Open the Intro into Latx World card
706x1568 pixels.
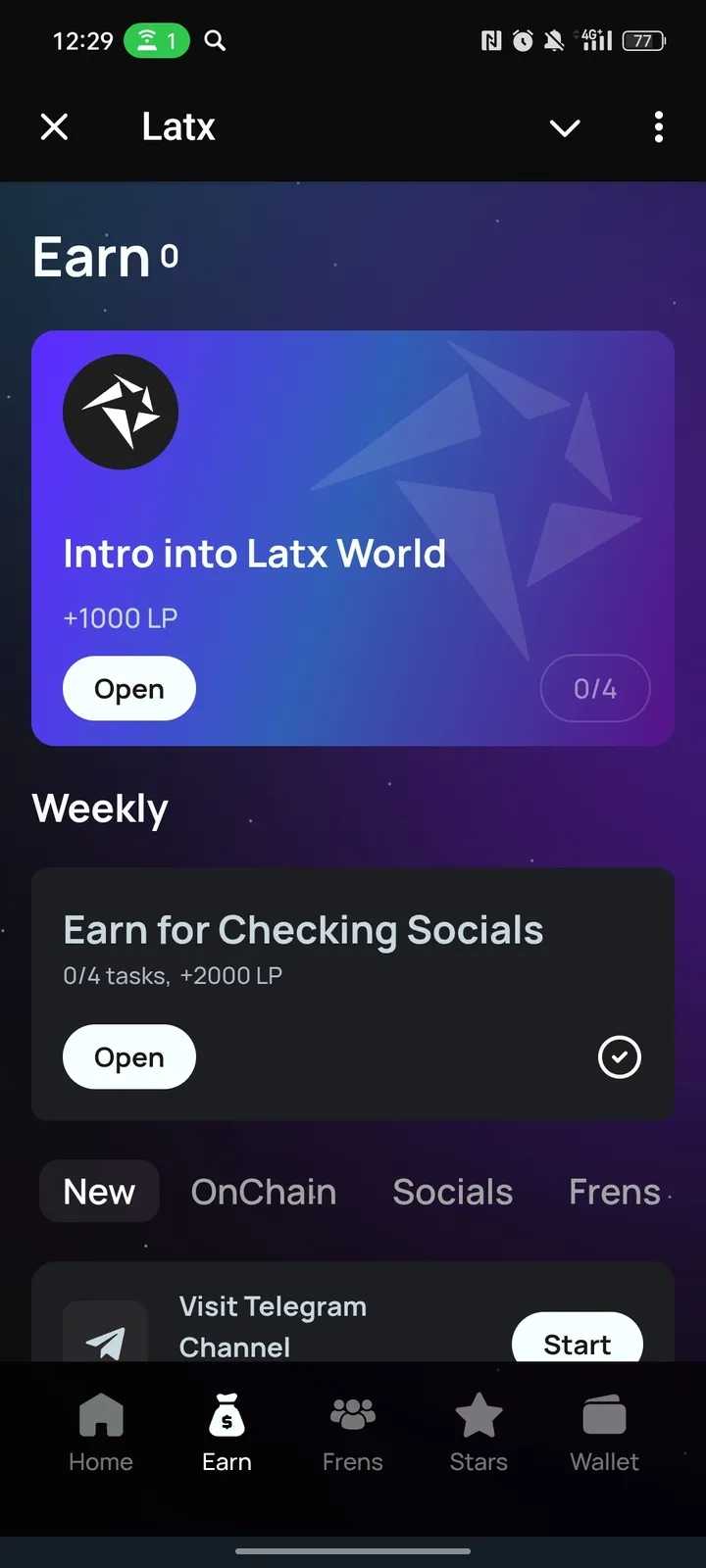click(x=129, y=688)
